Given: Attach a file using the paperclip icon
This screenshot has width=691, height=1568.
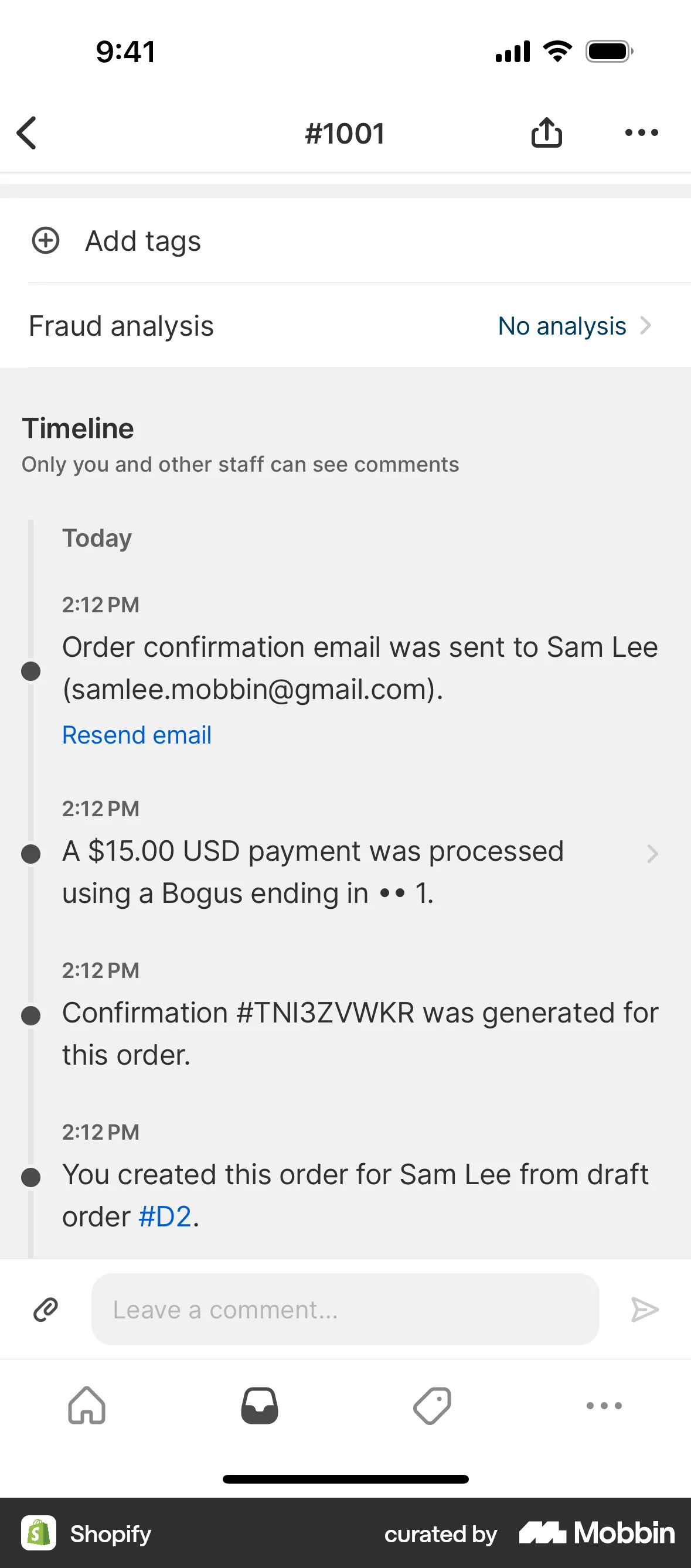Looking at the screenshot, I should (x=46, y=1310).
